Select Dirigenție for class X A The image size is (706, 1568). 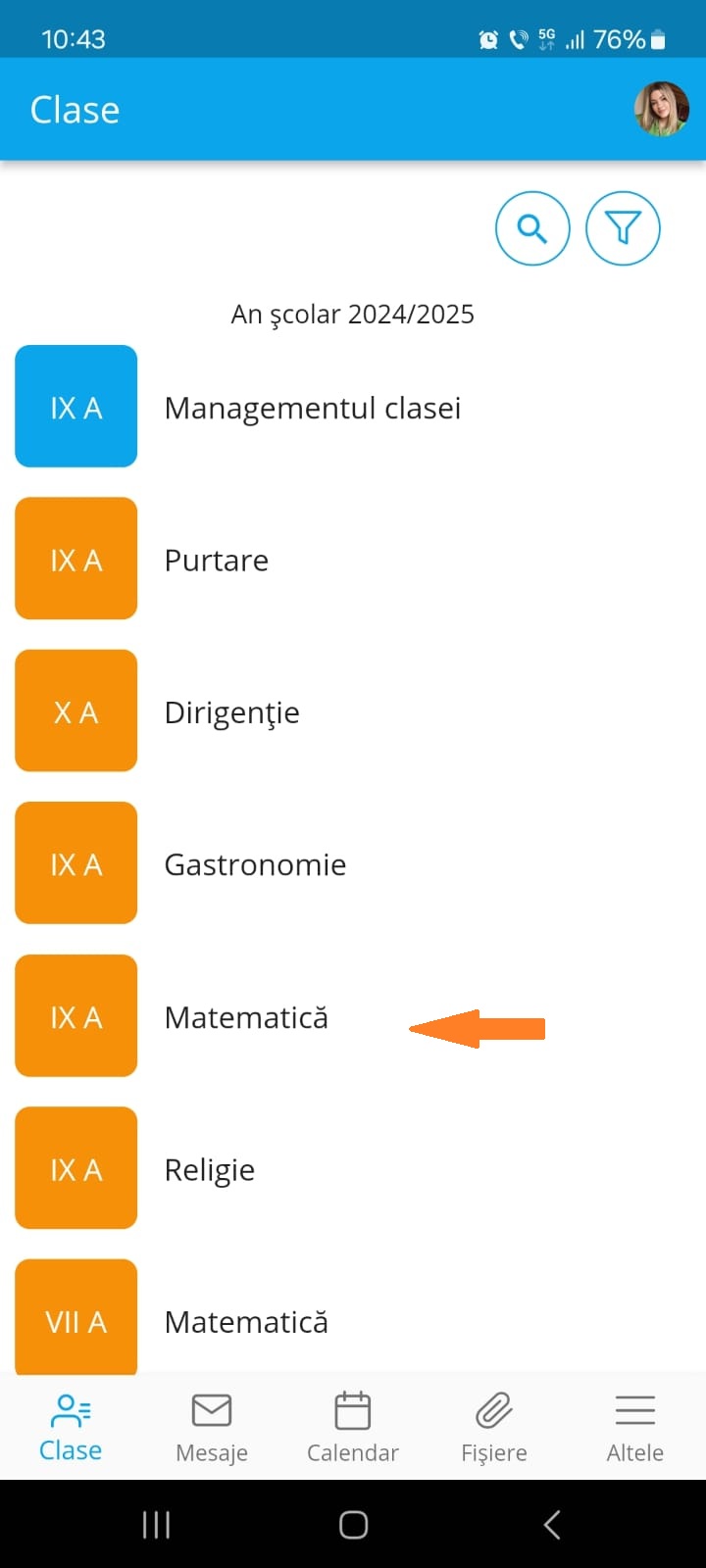[x=353, y=711]
